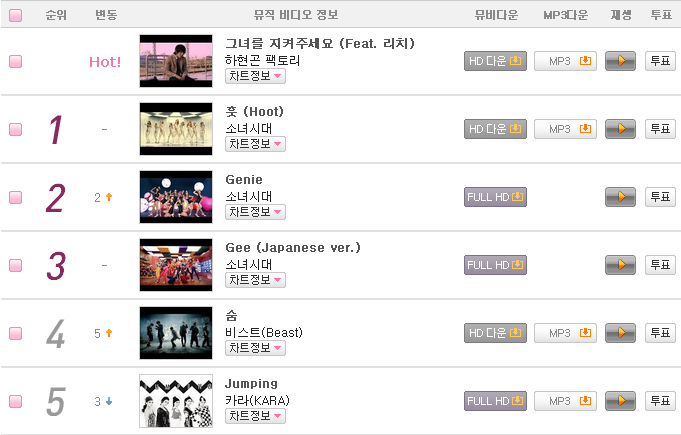The width and height of the screenshot is (681, 435).
Task: Play the Gee (Japanese ver.) video
Action: click(620, 265)
